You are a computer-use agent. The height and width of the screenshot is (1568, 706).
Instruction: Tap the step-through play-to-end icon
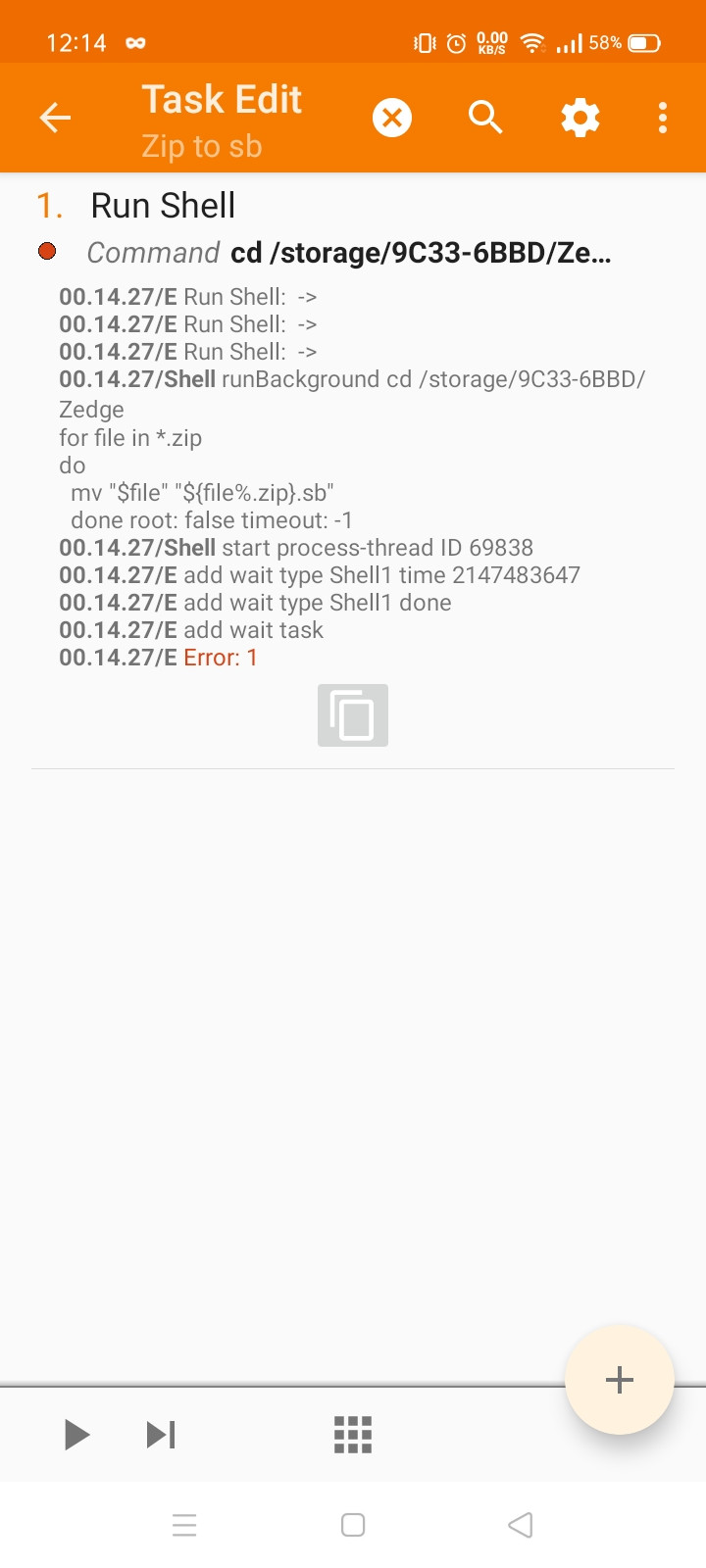point(161,1434)
